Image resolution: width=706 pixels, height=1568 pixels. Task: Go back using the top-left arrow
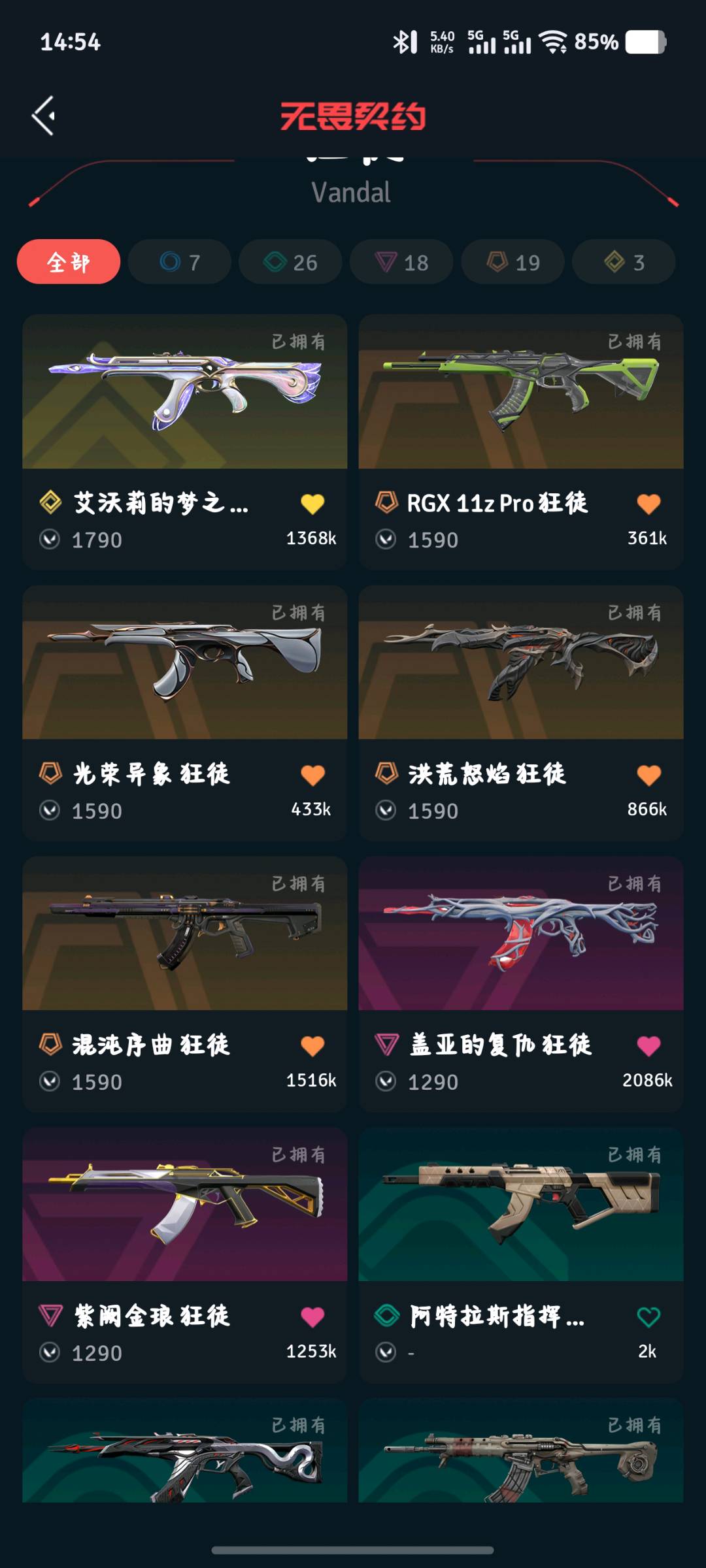click(x=43, y=116)
